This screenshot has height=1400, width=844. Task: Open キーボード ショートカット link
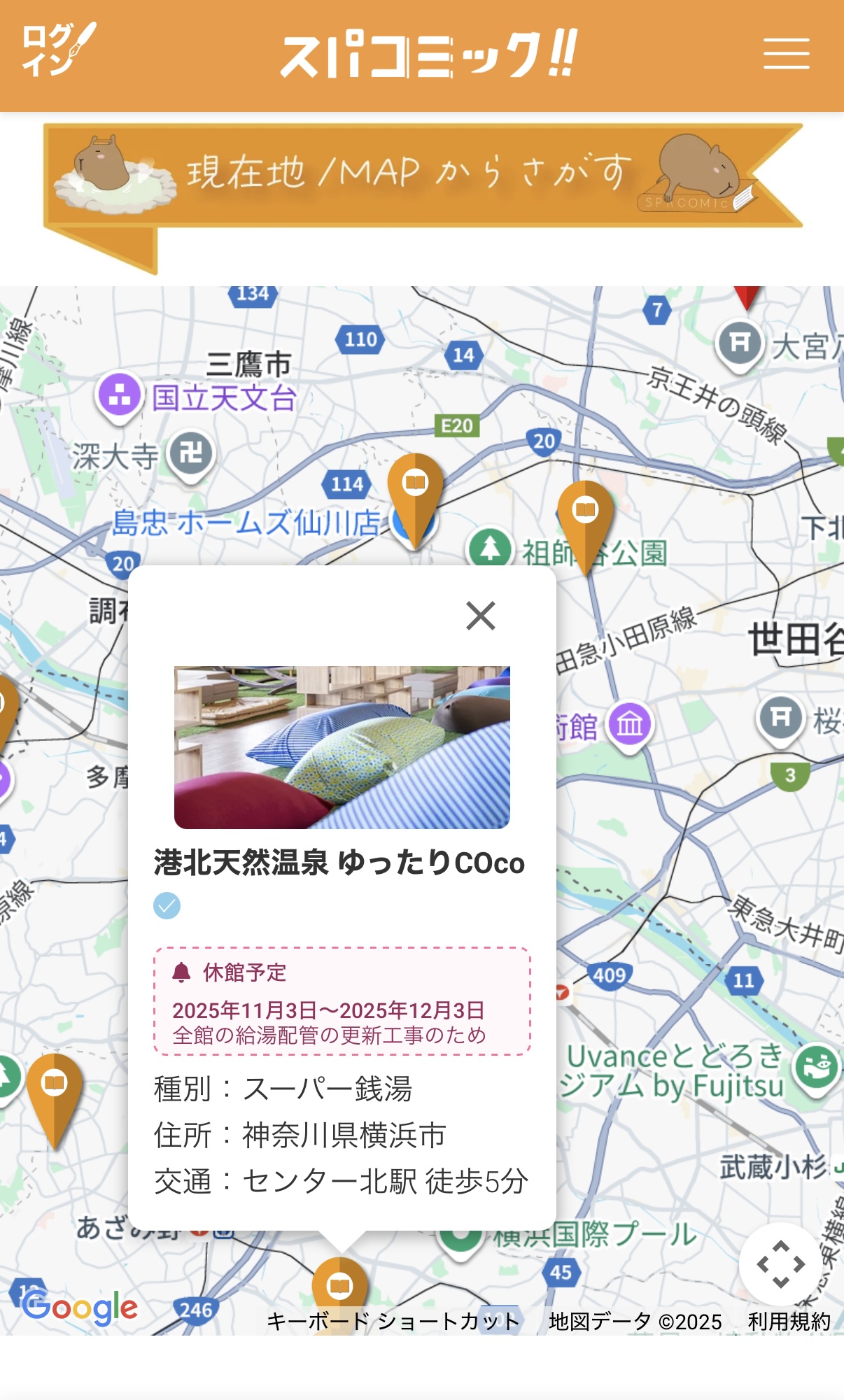(x=393, y=1321)
